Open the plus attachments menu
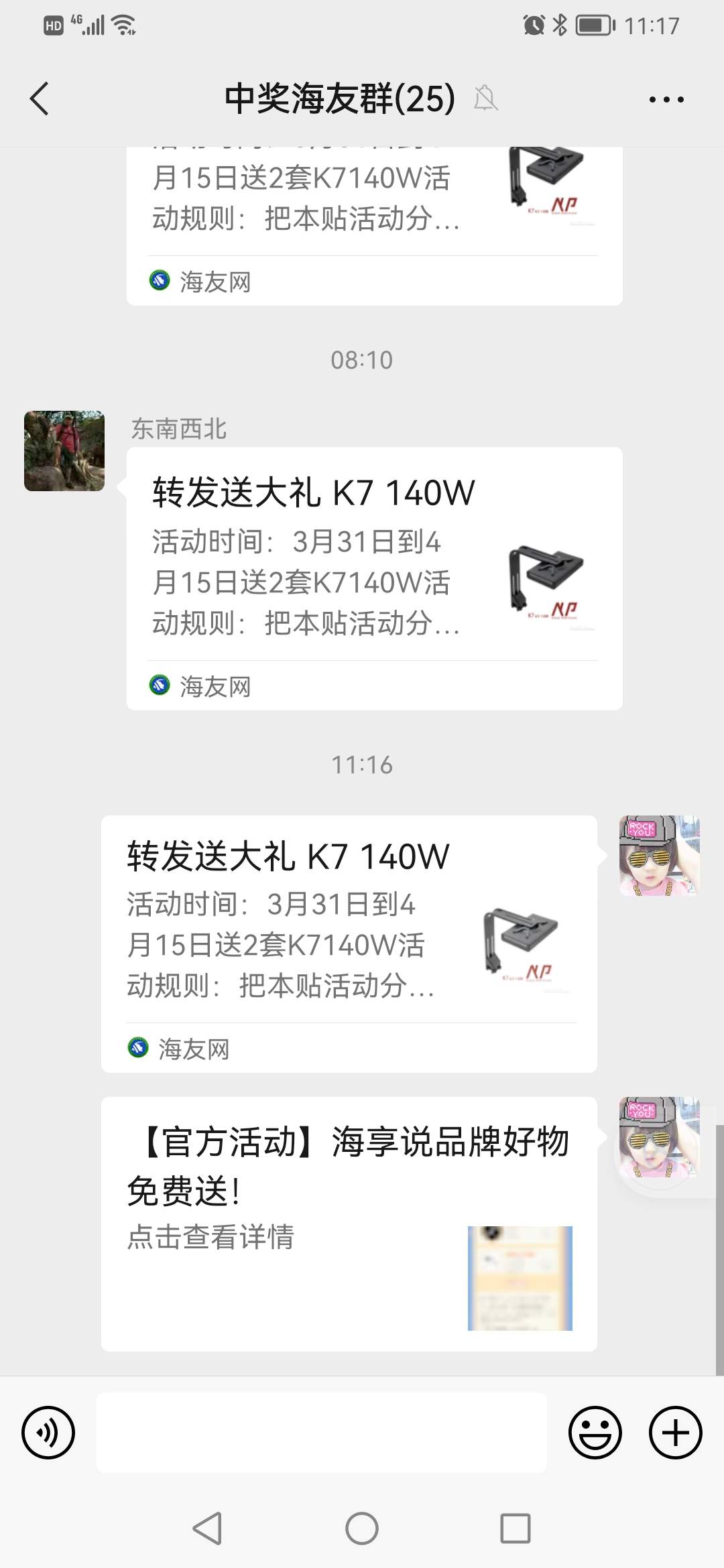Viewport: 724px width, 1568px height. click(675, 1433)
